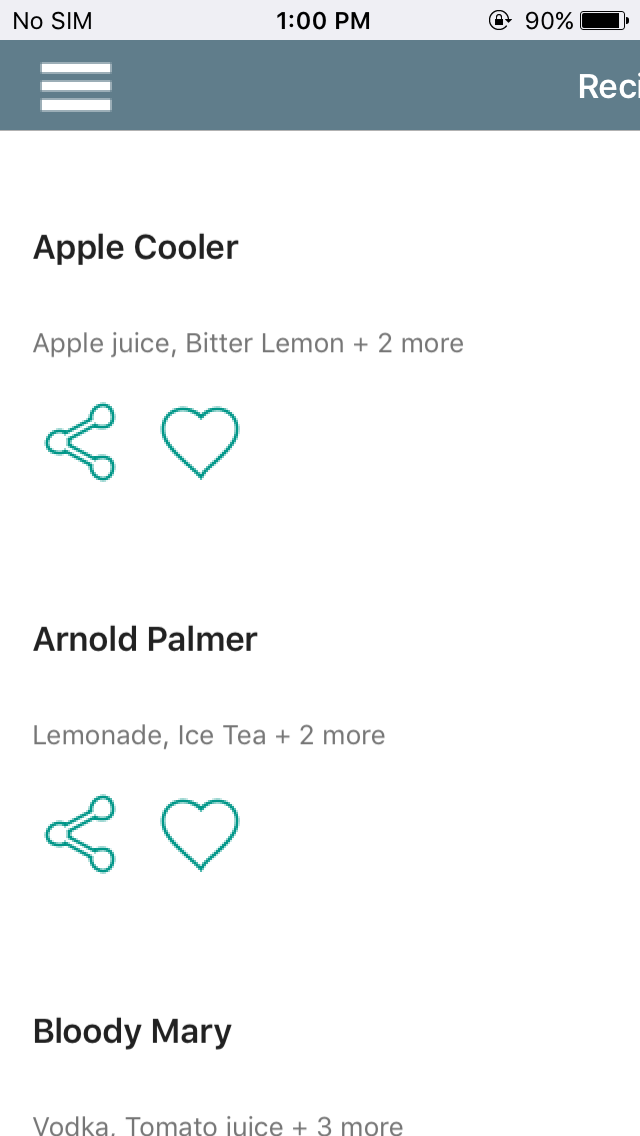Share the Arnold Palmer recipe
This screenshot has height=1136, width=640.
pos(80,833)
